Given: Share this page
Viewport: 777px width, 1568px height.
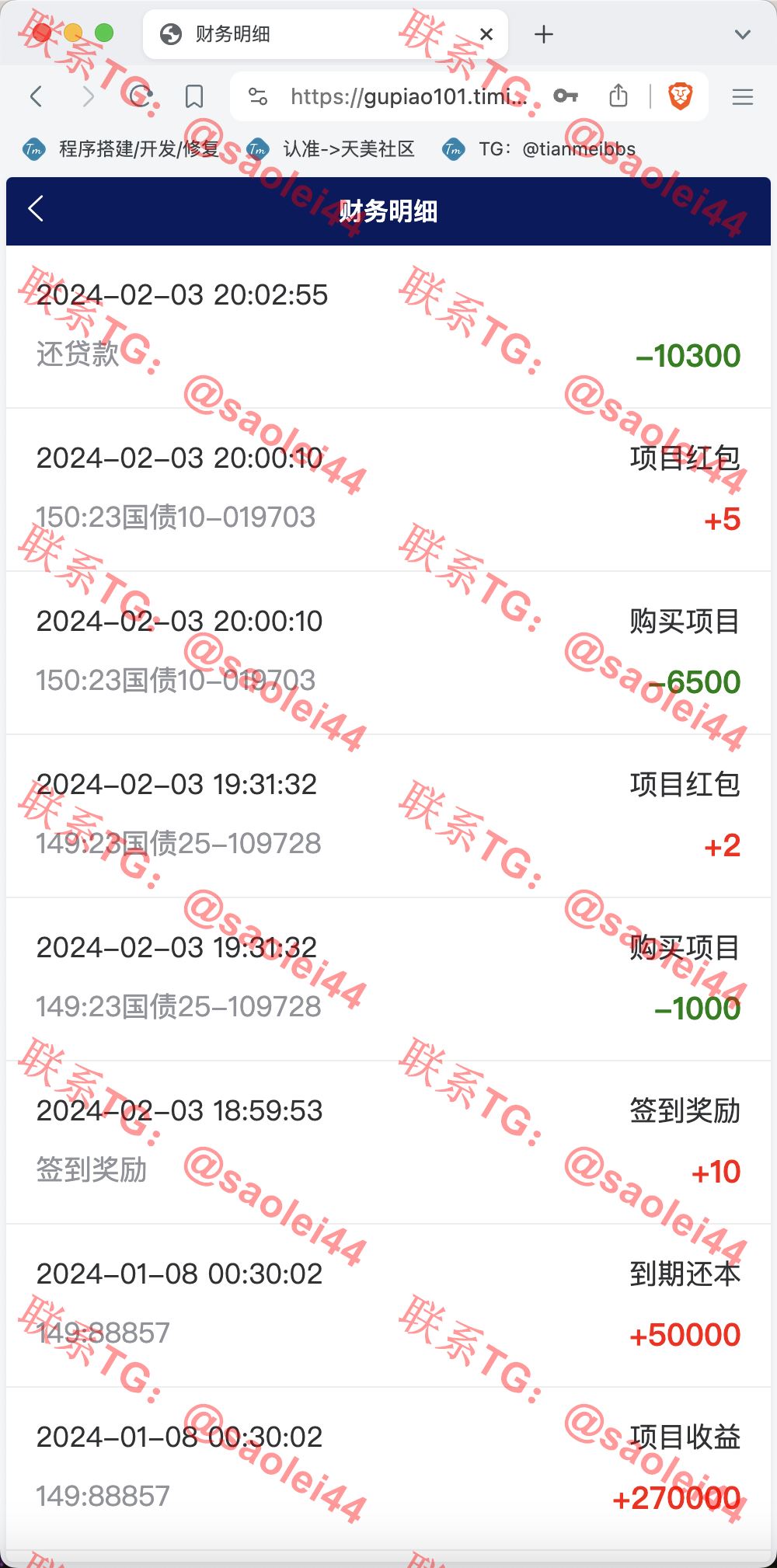Looking at the screenshot, I should tap(618, 96).
